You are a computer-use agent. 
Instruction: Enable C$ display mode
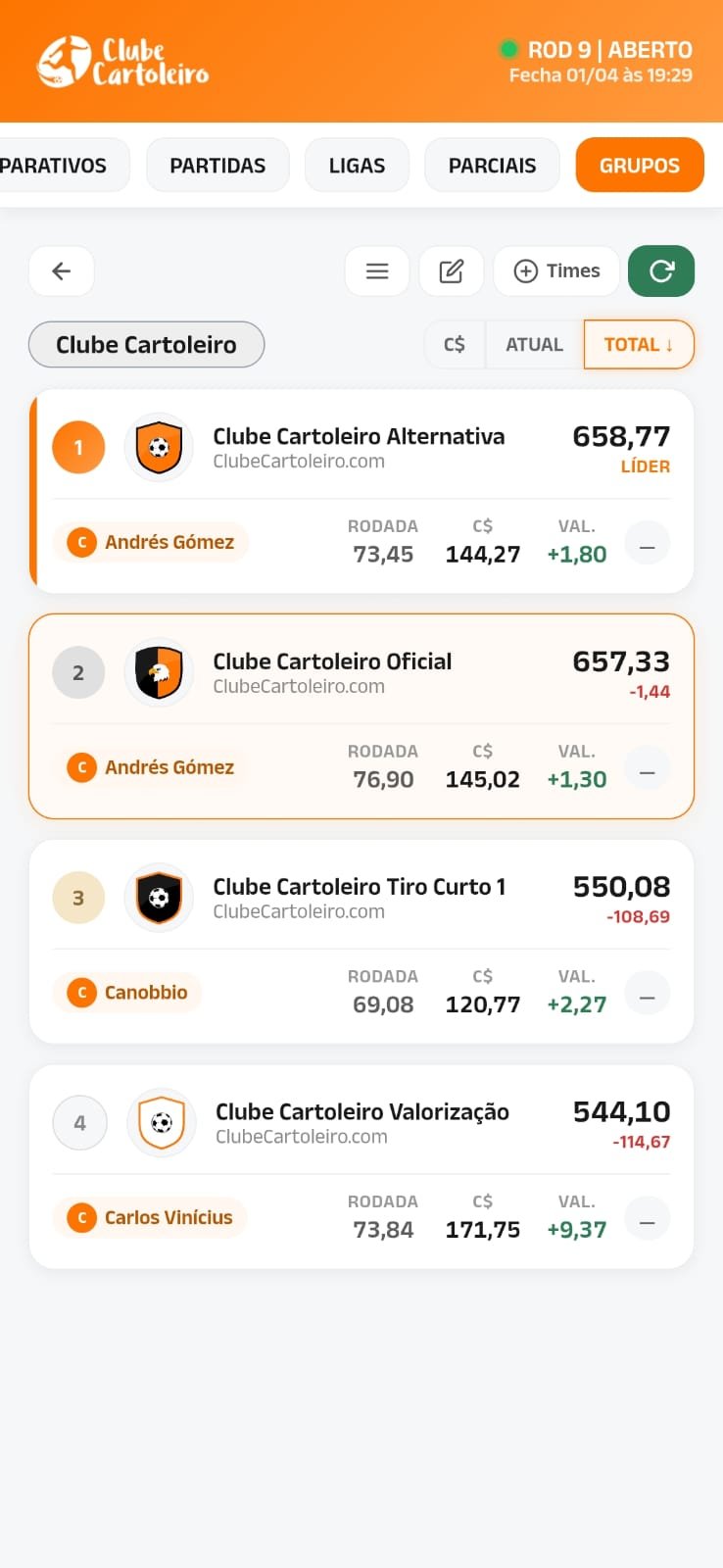454,344
